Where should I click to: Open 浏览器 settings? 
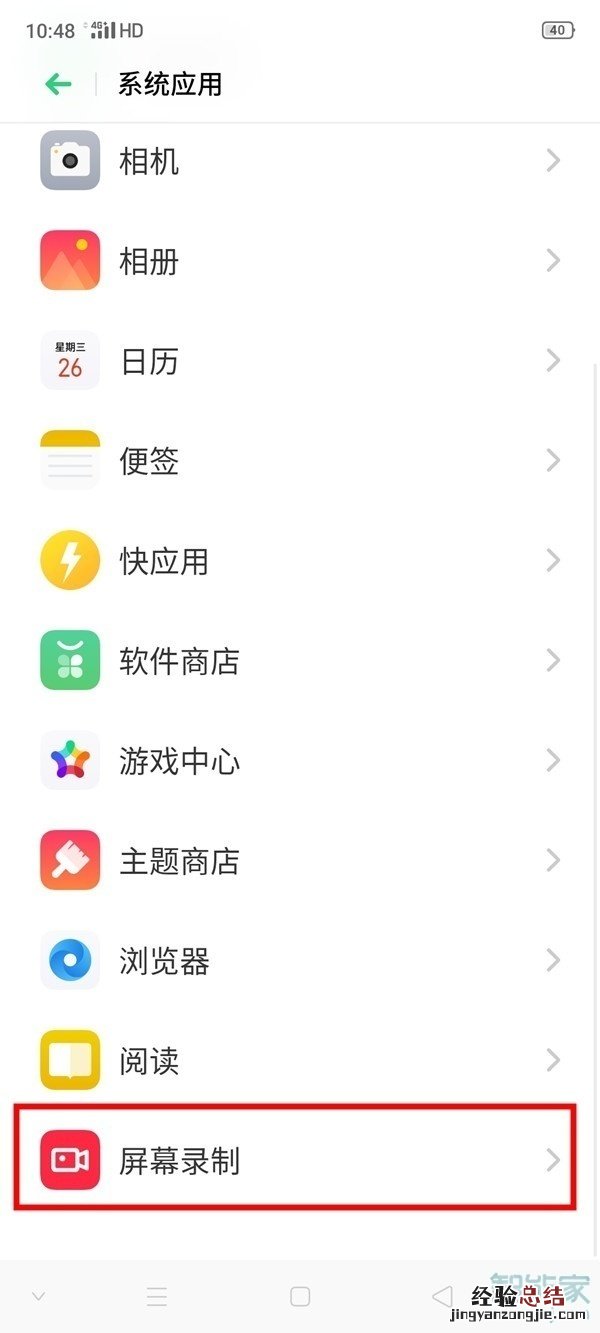tap(300, 961)
